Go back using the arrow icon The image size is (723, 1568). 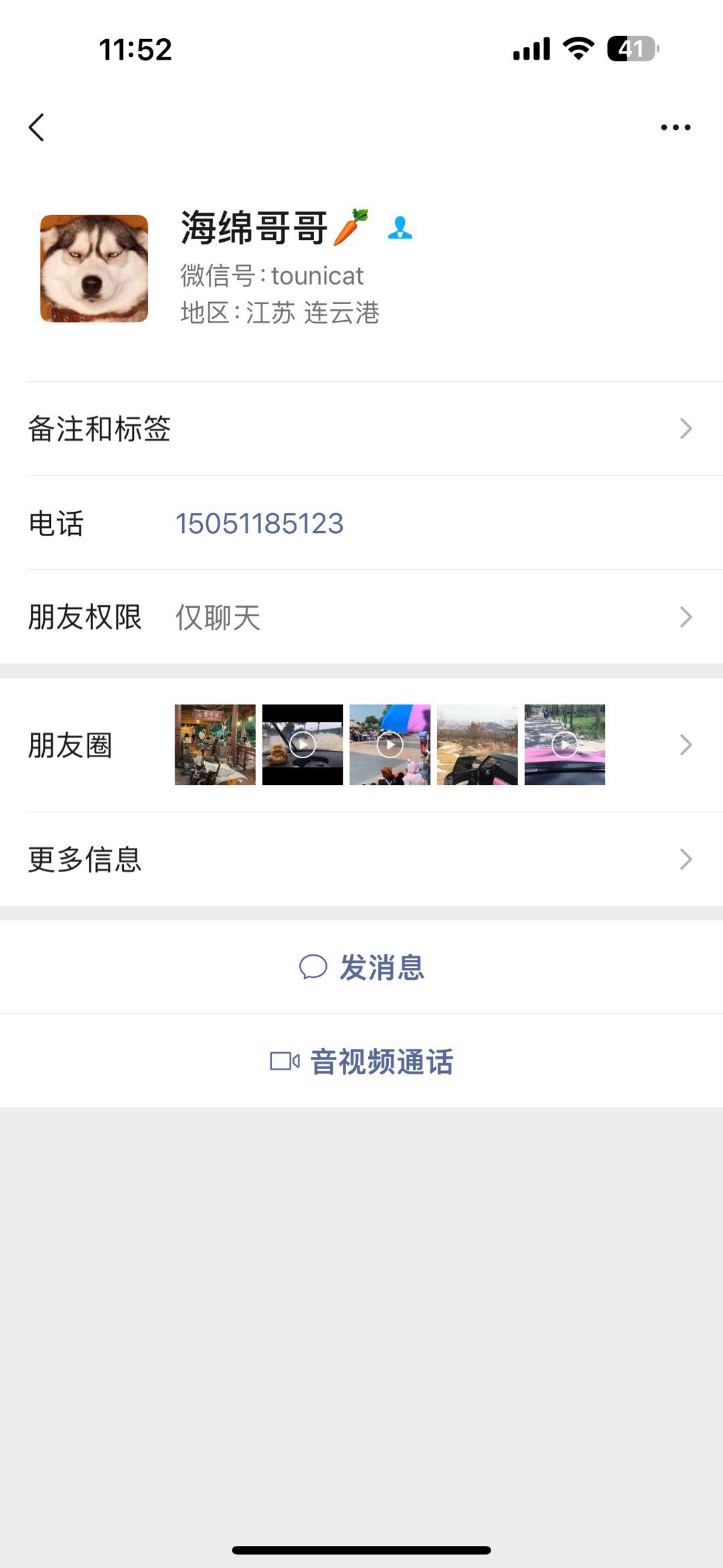[x=37, y=127]
